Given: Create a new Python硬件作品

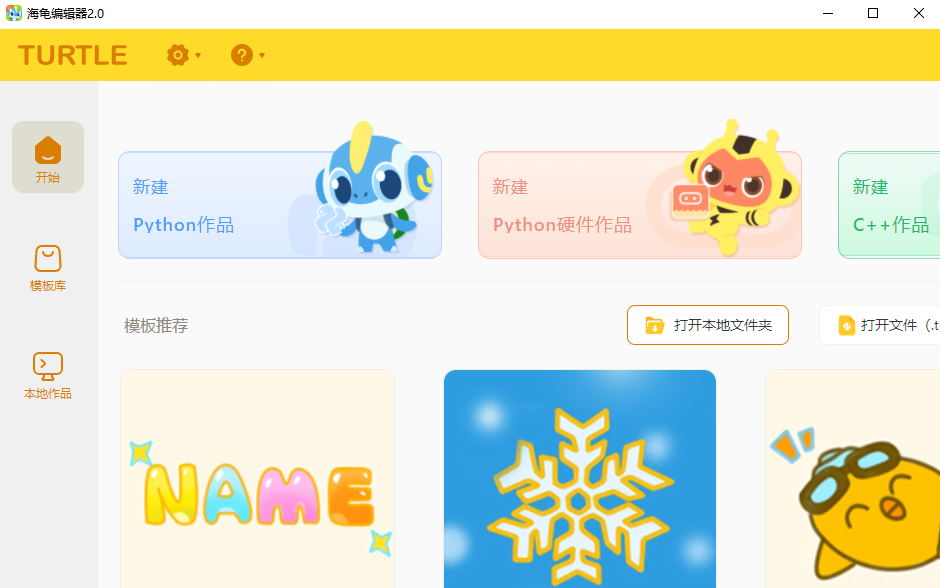Looking at the screenshot, I should (639, 205).
